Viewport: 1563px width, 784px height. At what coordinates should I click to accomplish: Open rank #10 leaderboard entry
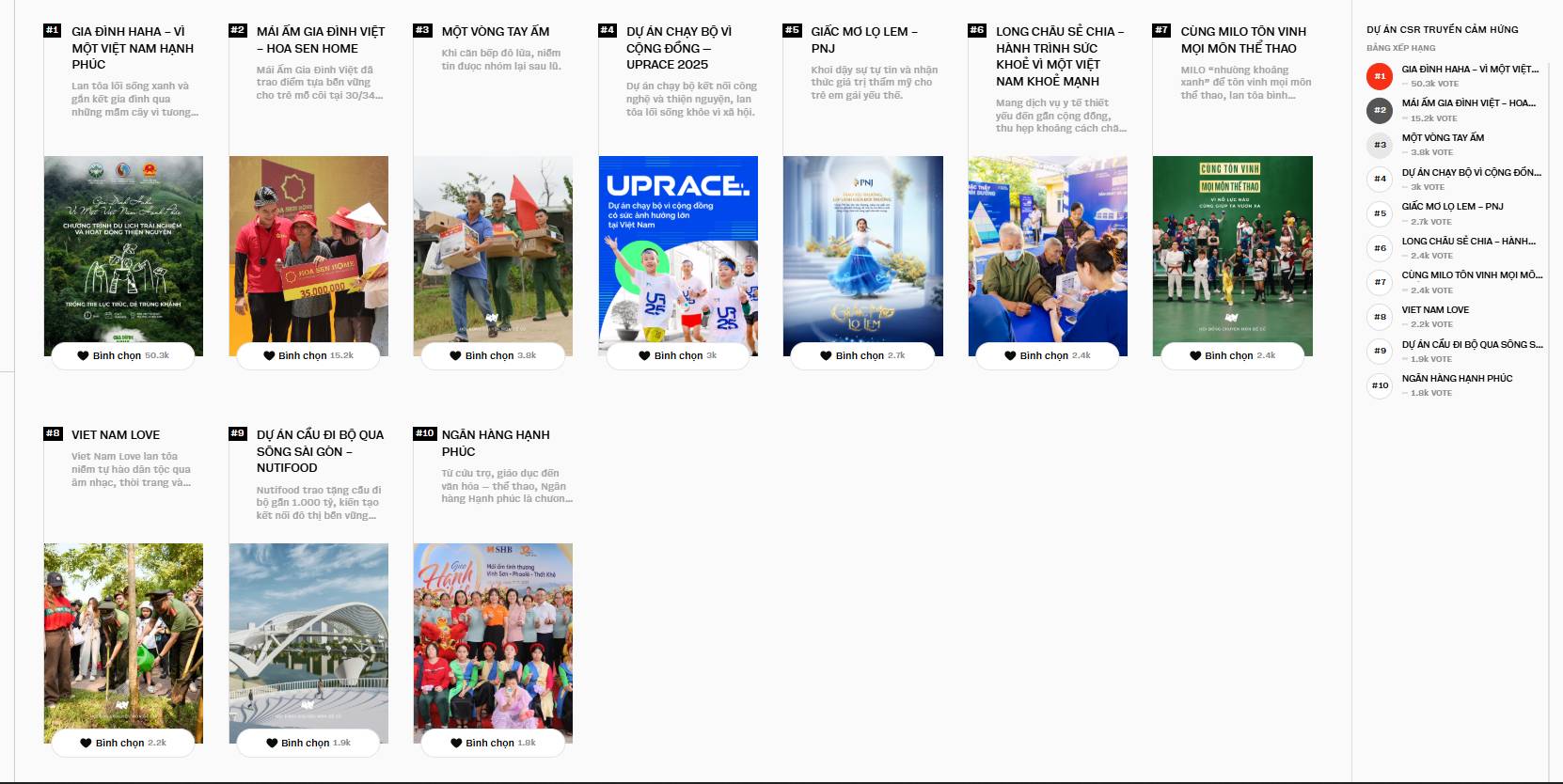pos(1457,379)
